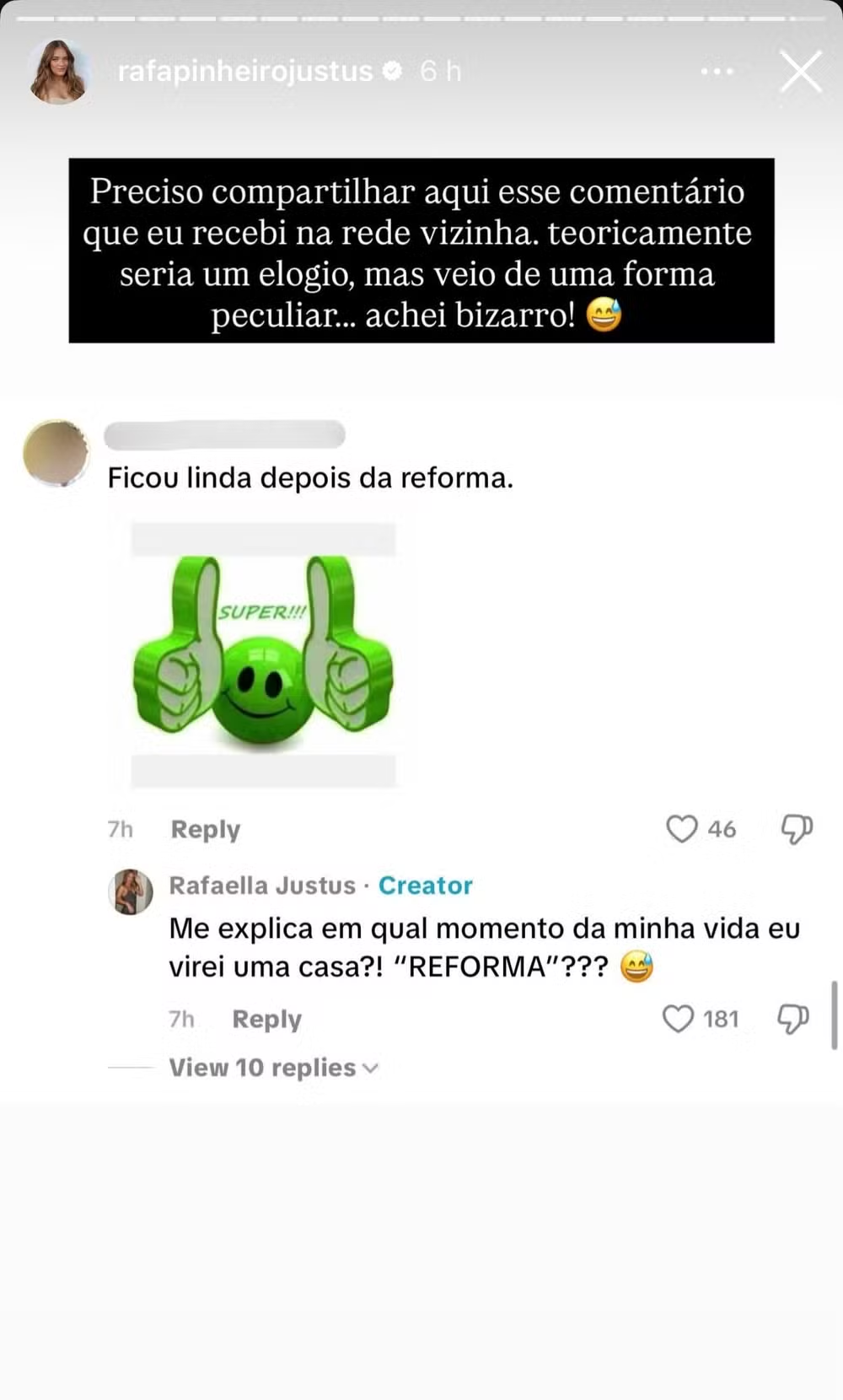Viewport: 843px width, 1400px height.
Task: Open rafapinheirojustus's profile picture
Action: (59, 72)
